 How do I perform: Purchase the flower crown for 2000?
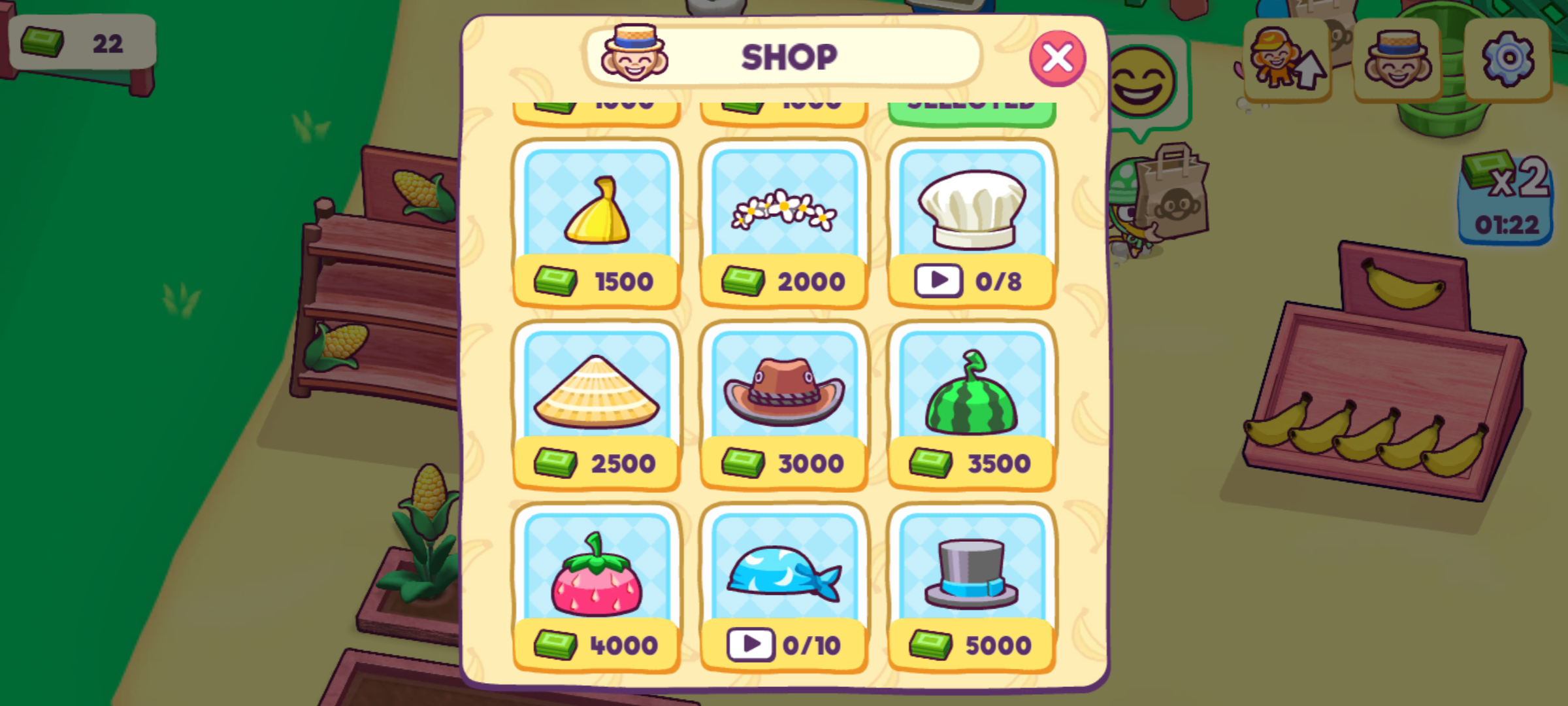783,281
